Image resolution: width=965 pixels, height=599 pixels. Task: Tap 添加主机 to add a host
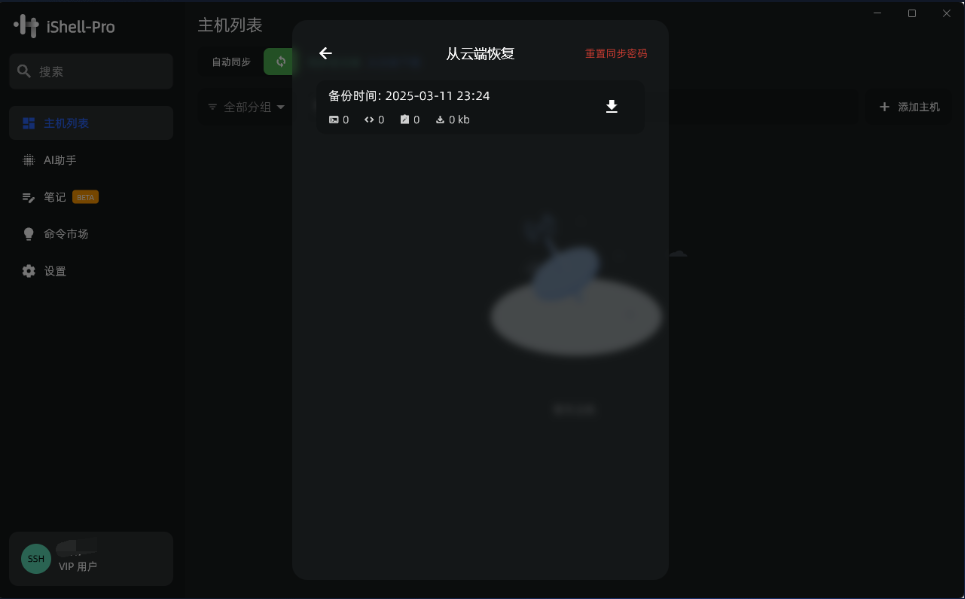909,107
